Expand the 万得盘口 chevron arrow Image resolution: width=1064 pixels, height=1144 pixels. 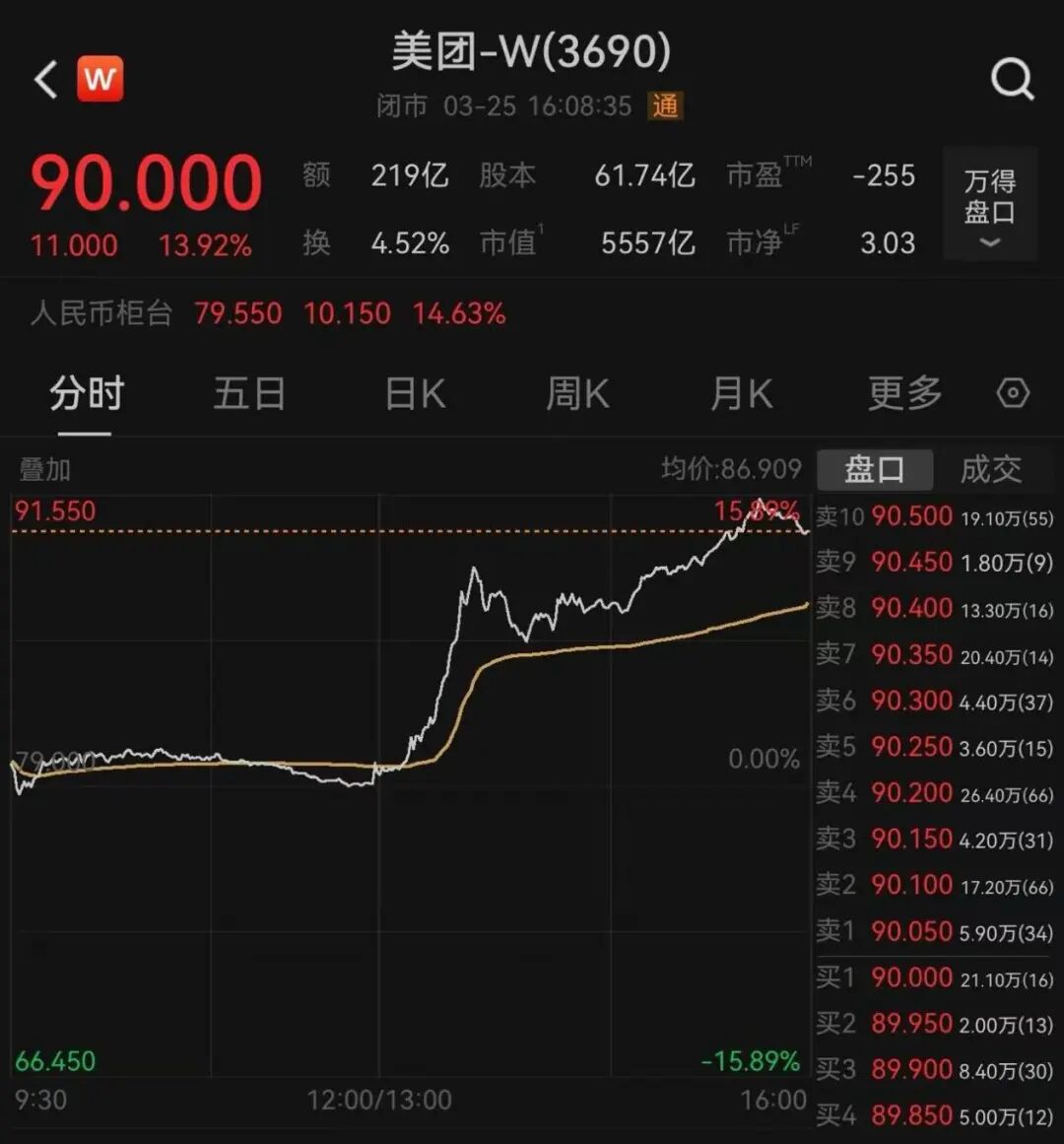click(988, 239)
